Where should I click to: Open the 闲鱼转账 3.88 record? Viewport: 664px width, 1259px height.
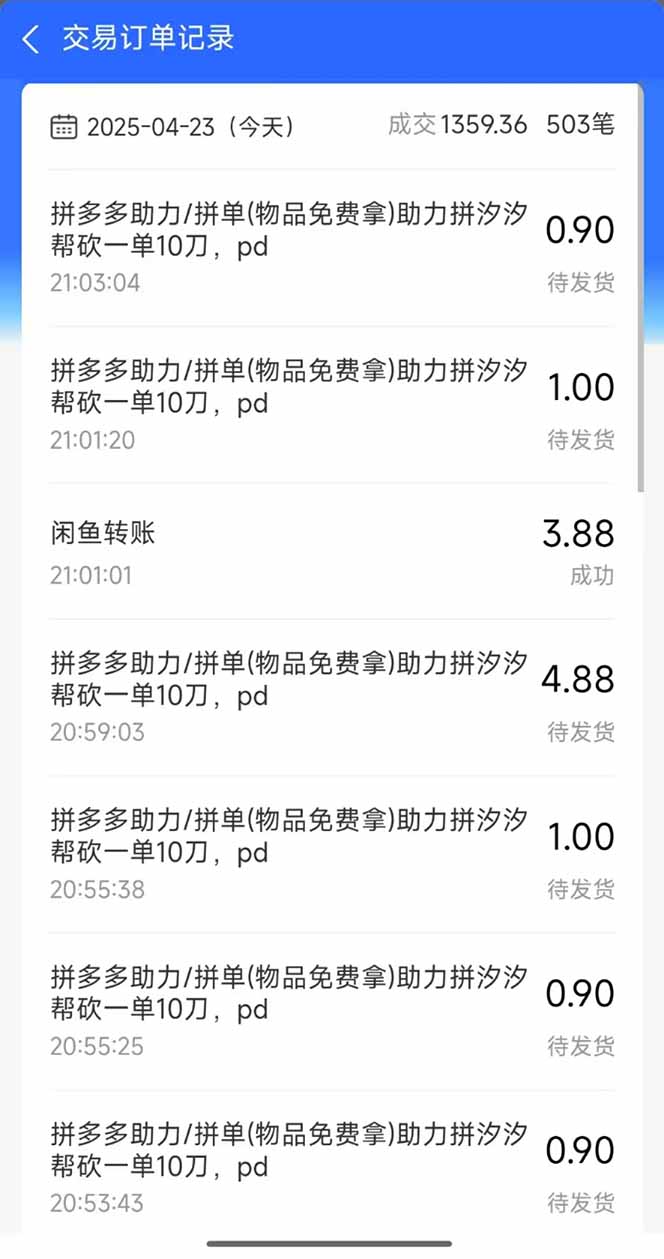pyautogui.click(x=331, y=551)
